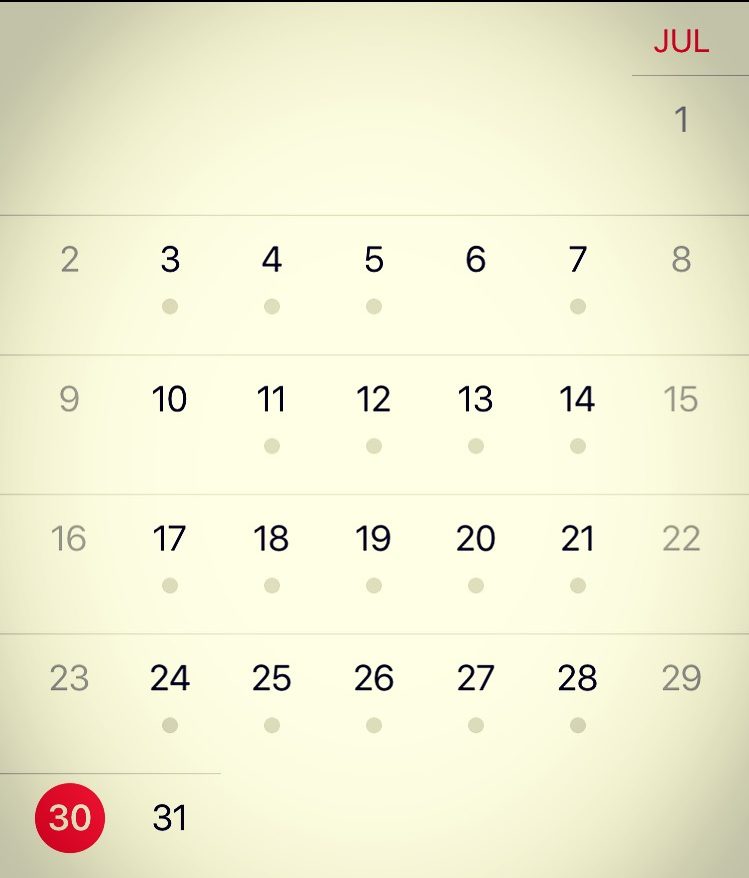View events for July 12
Viewport: 749px width, 878px height.
point(373,400)
